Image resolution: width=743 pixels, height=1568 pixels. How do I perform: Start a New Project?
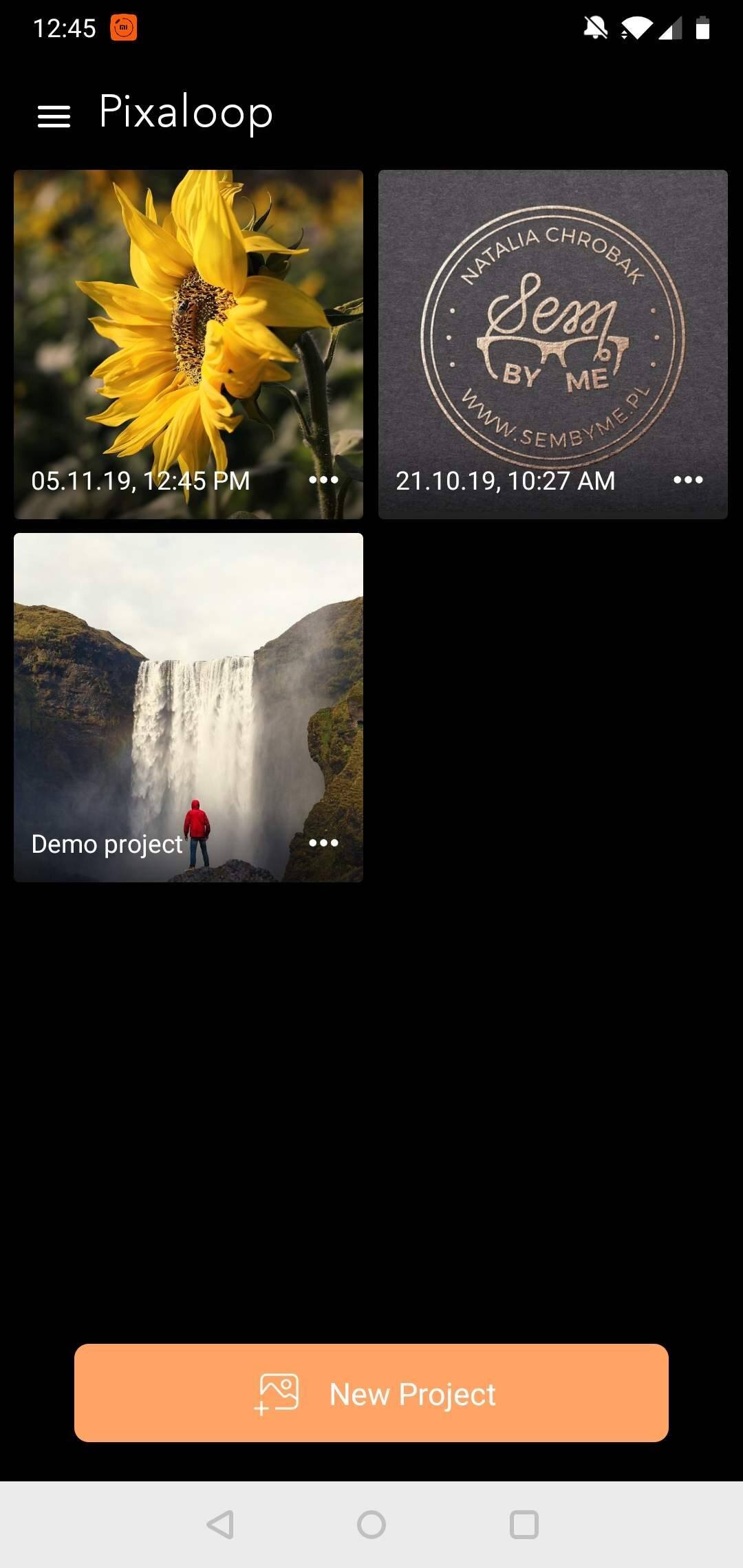[x=371, y=1393]
